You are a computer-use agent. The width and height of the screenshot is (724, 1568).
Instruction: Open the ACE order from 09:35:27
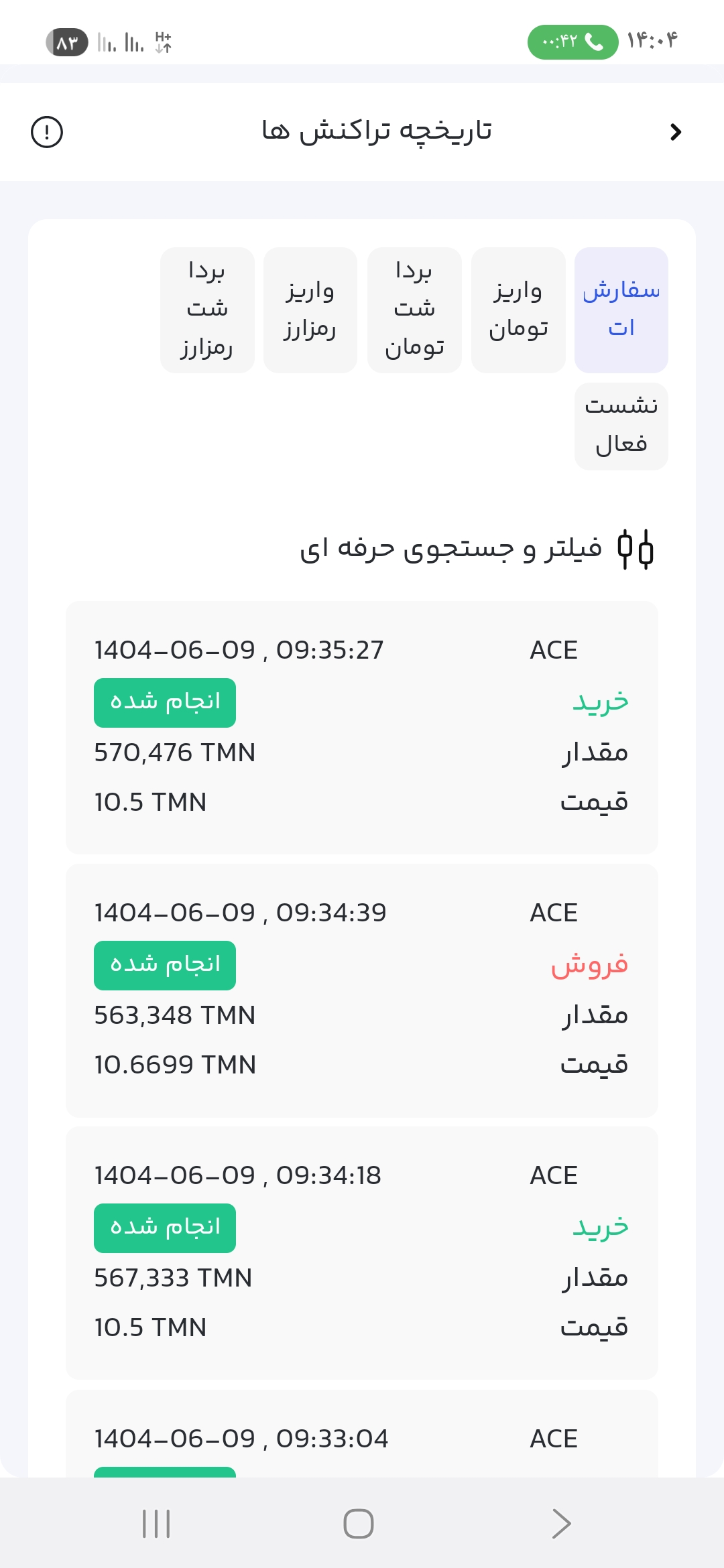[362, 727]
